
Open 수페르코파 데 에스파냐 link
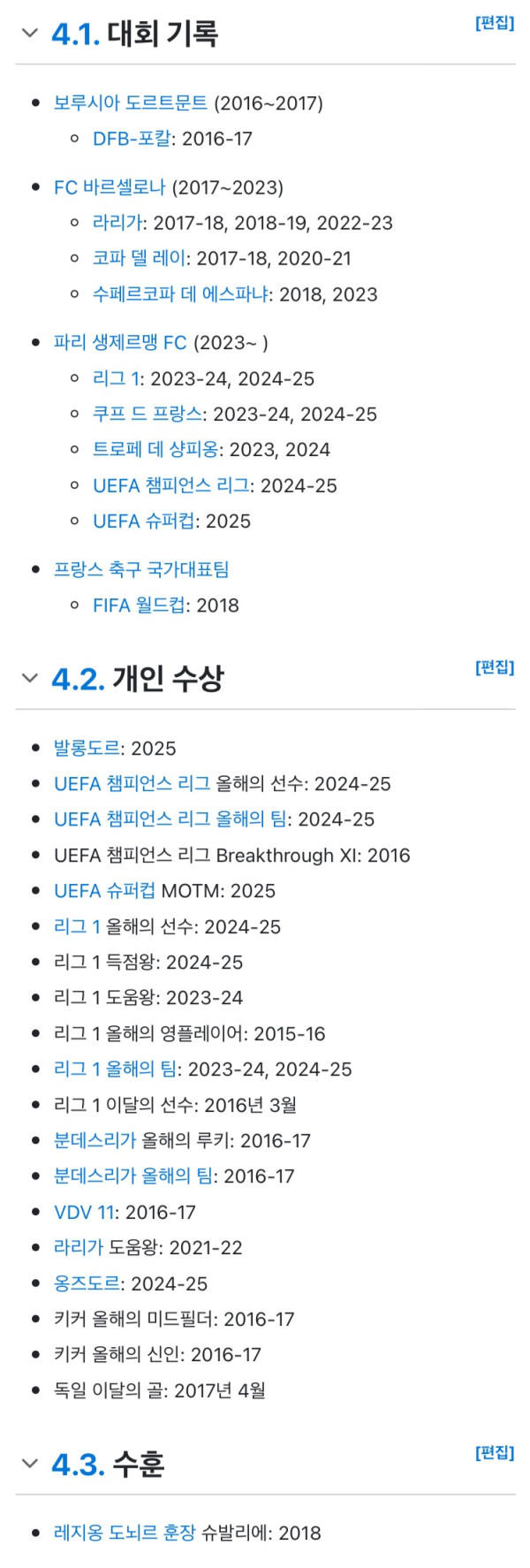(x=180, y=294)
